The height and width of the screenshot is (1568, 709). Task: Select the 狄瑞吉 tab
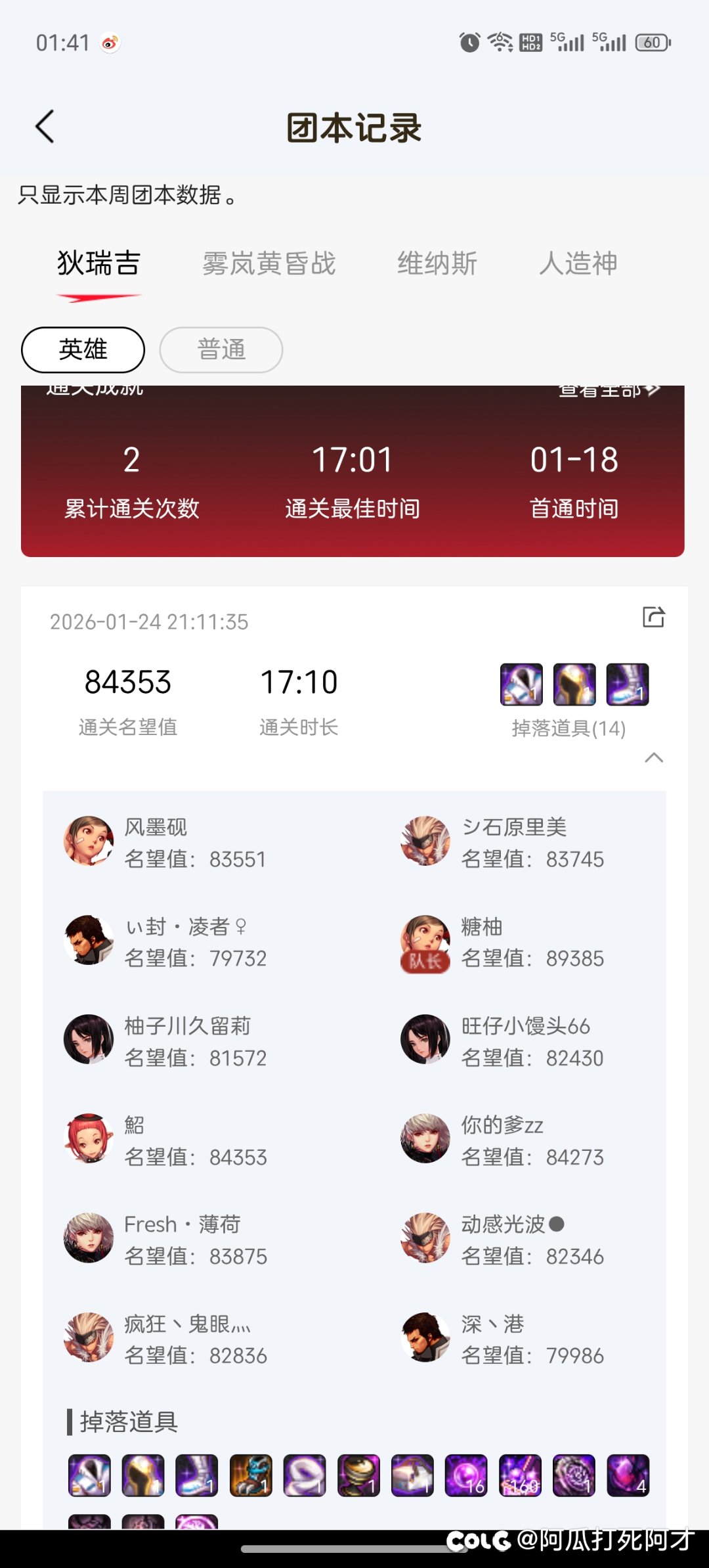tap(98, 264)
